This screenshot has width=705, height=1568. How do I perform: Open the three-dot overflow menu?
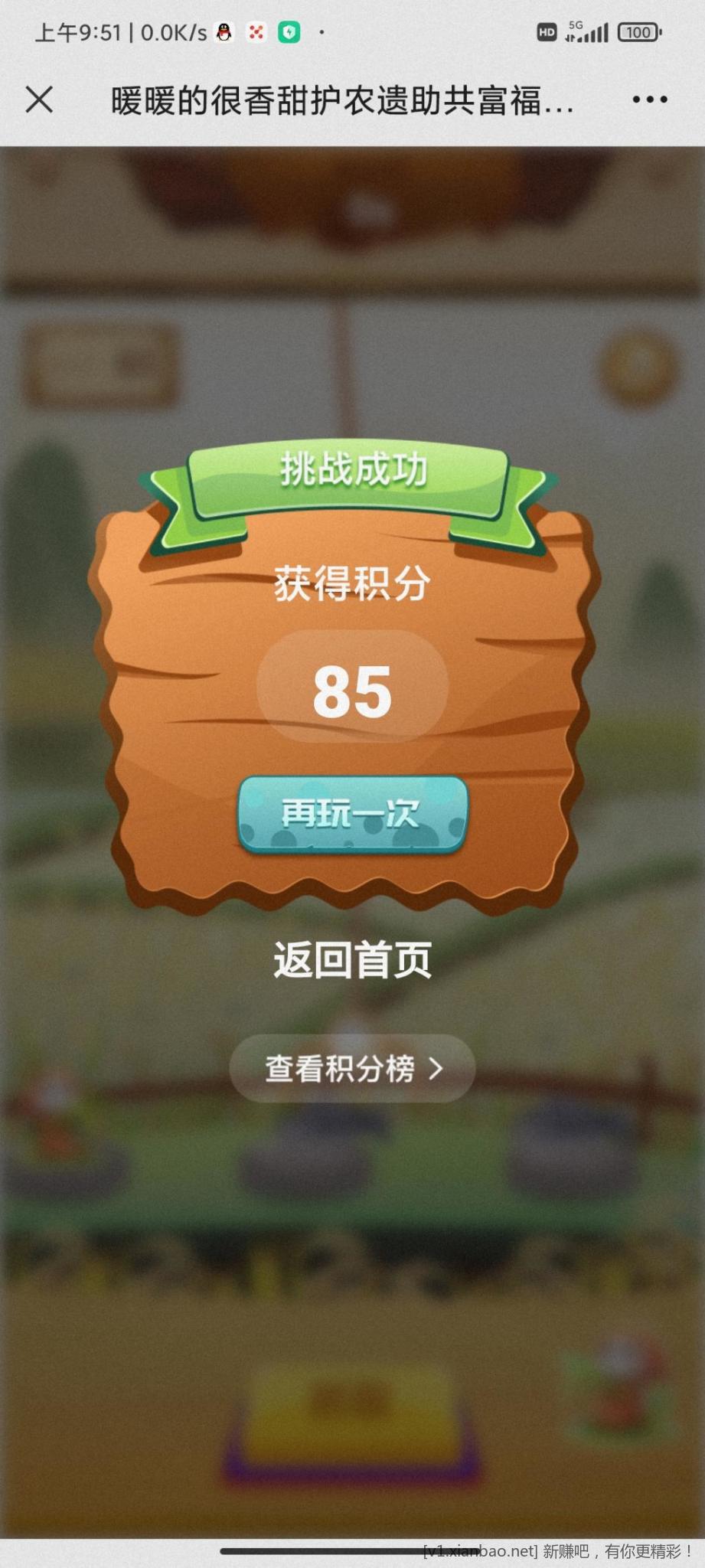pyautogui.click(x=649, y=100)
